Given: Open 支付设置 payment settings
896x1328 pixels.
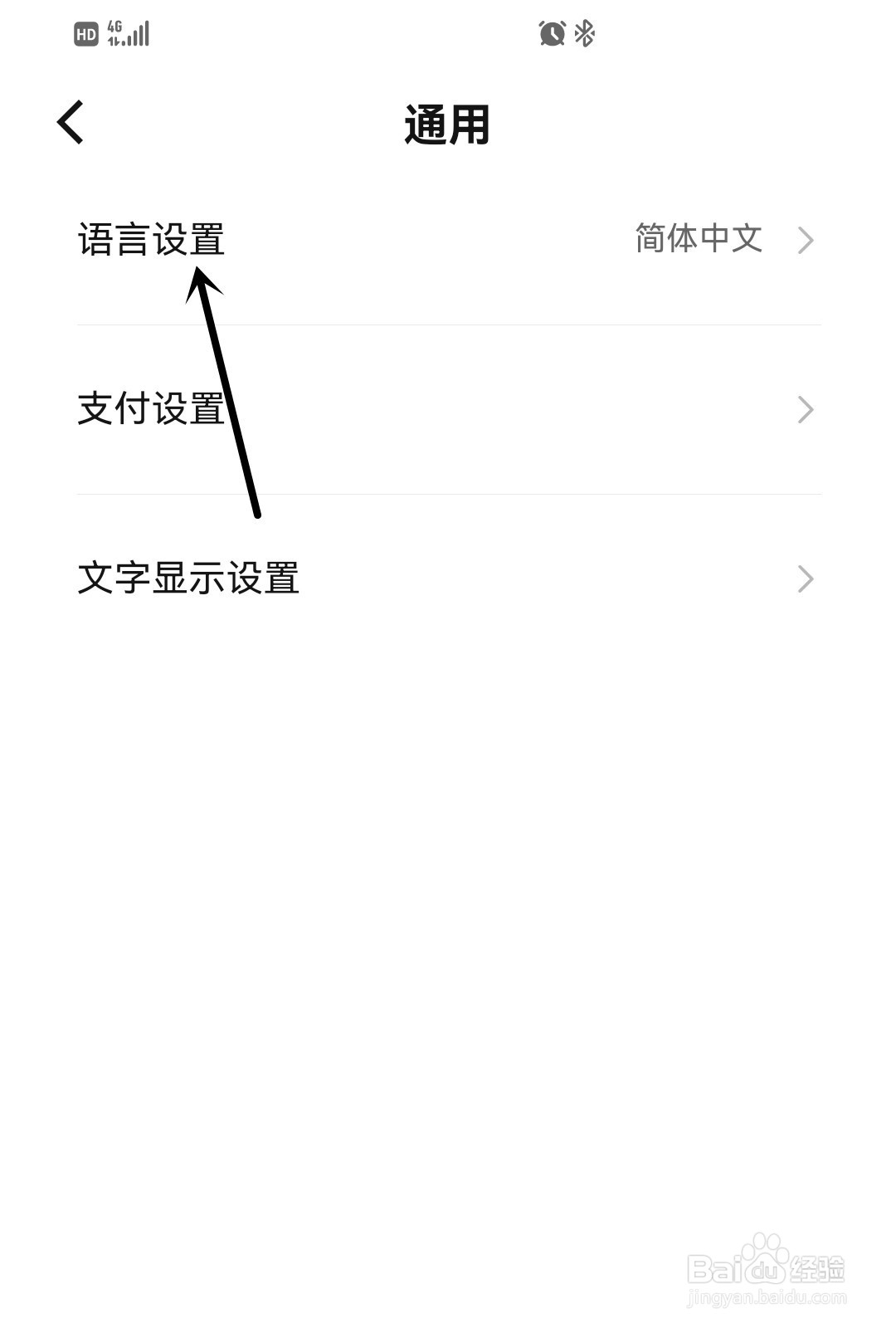Looking at the screenshot, I should tap(151, 410).
